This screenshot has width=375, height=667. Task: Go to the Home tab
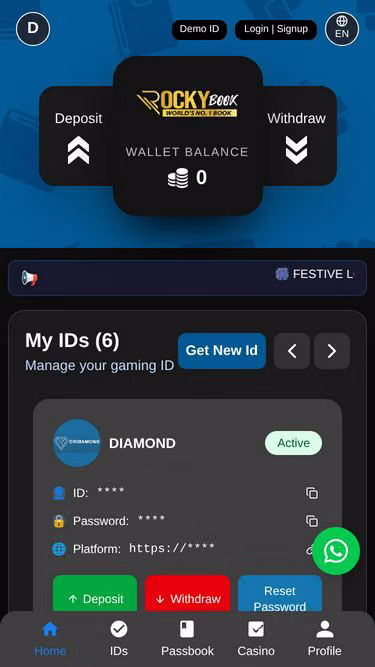[50, 638]
